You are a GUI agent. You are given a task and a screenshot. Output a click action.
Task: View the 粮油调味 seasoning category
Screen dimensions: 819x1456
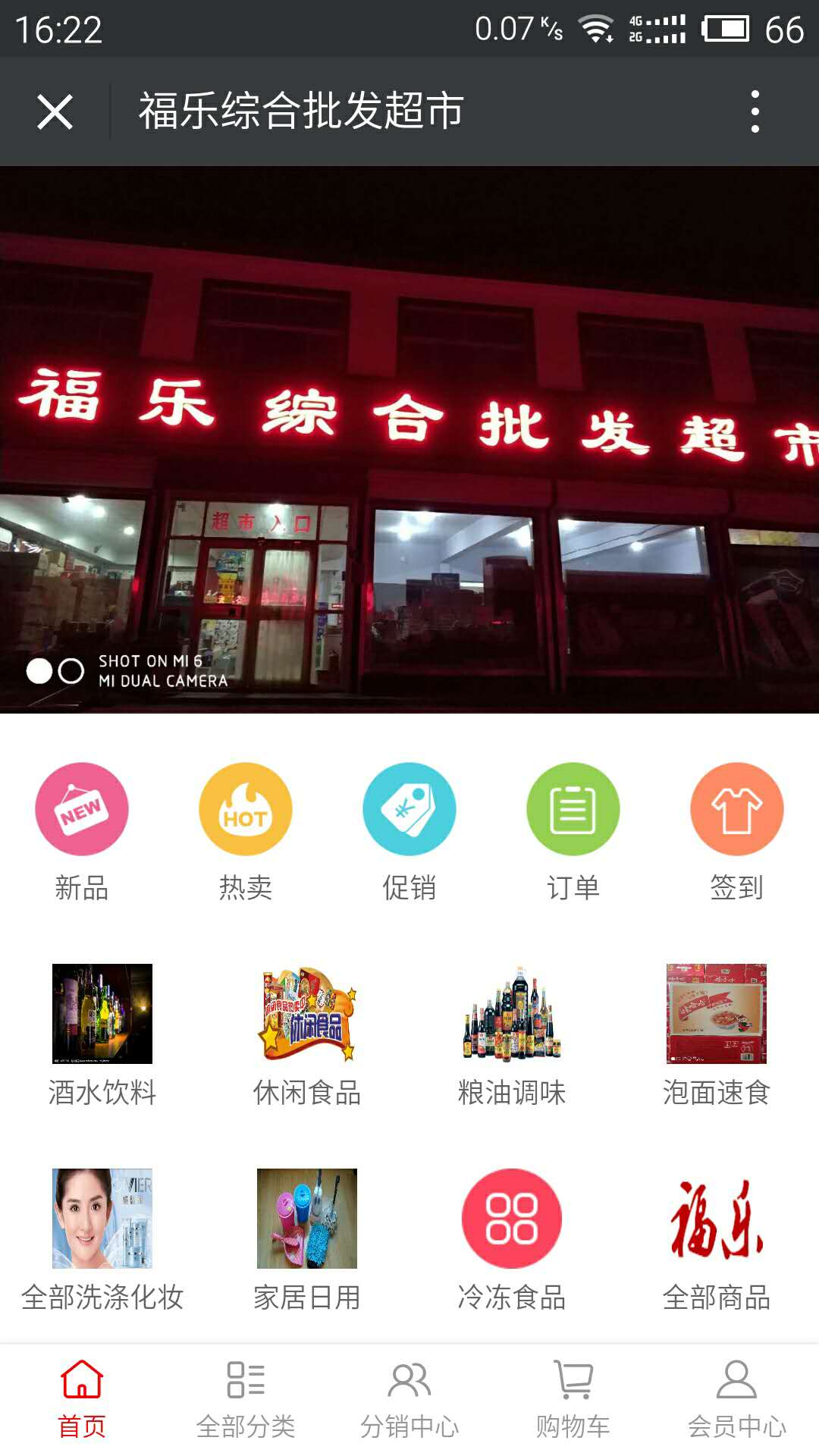(x=512, y=1016)
